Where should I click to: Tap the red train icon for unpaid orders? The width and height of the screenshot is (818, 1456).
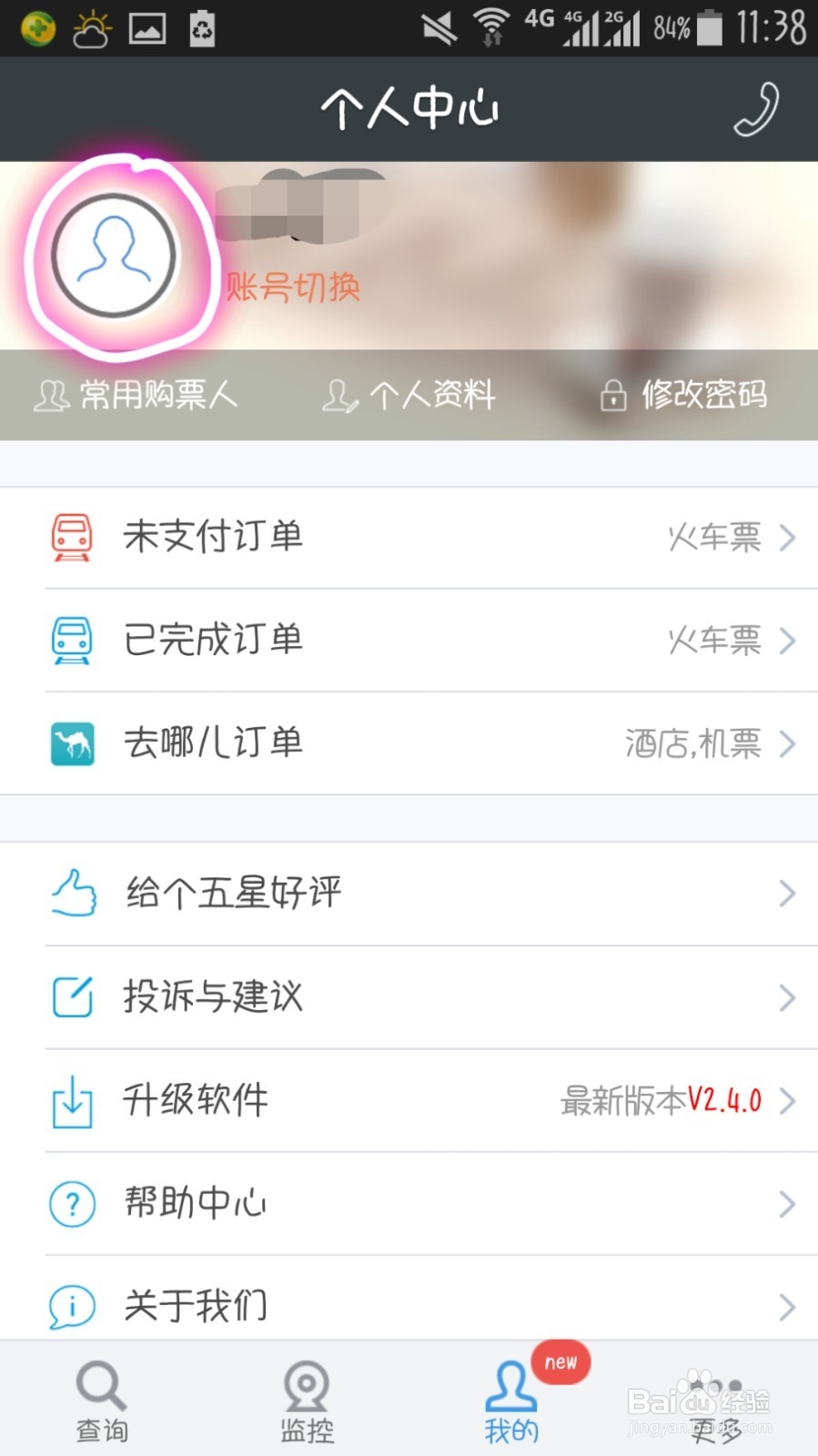click(73, 537)
